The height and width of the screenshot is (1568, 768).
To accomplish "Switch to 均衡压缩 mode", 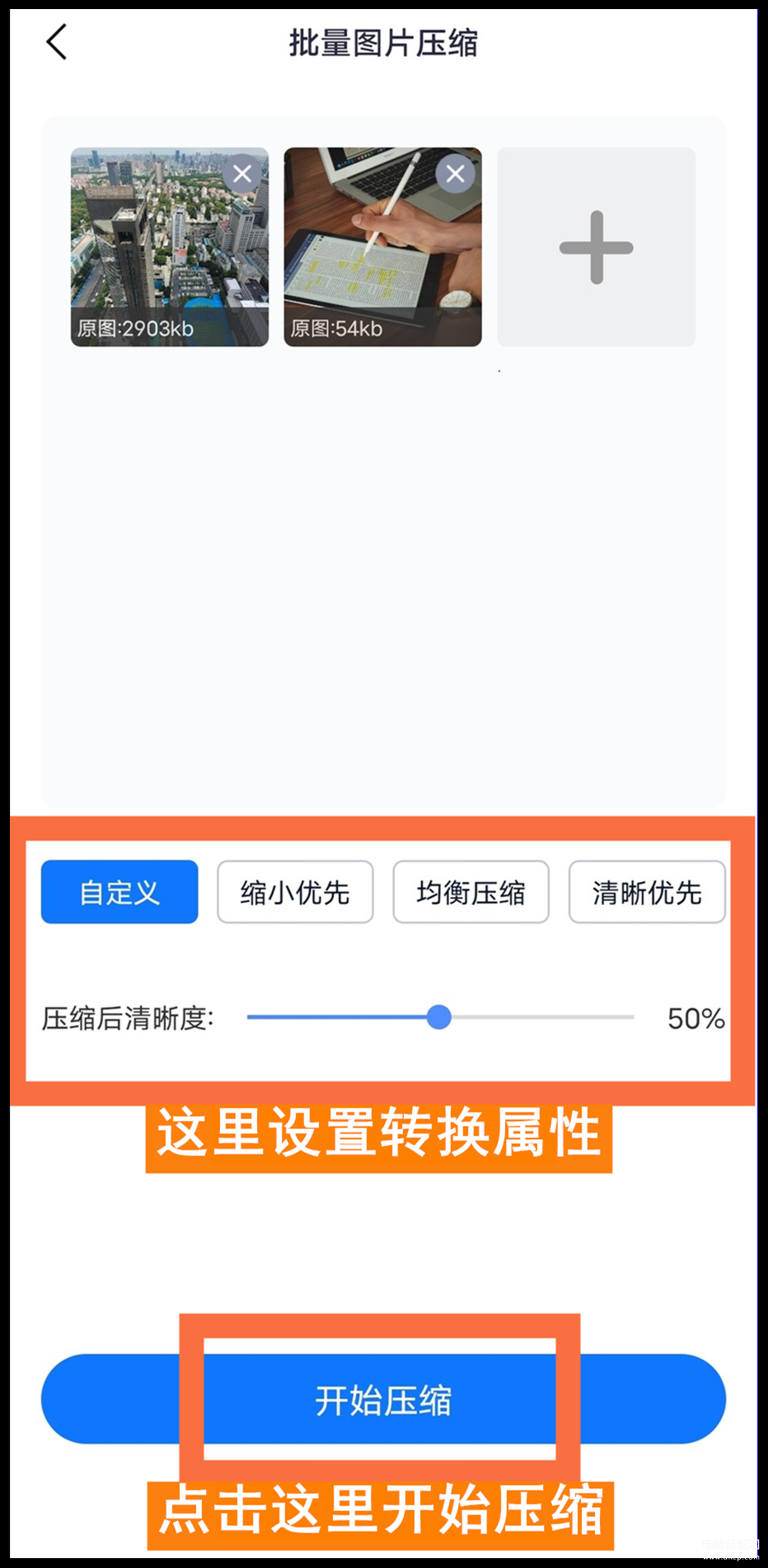I will coord(471,892).
